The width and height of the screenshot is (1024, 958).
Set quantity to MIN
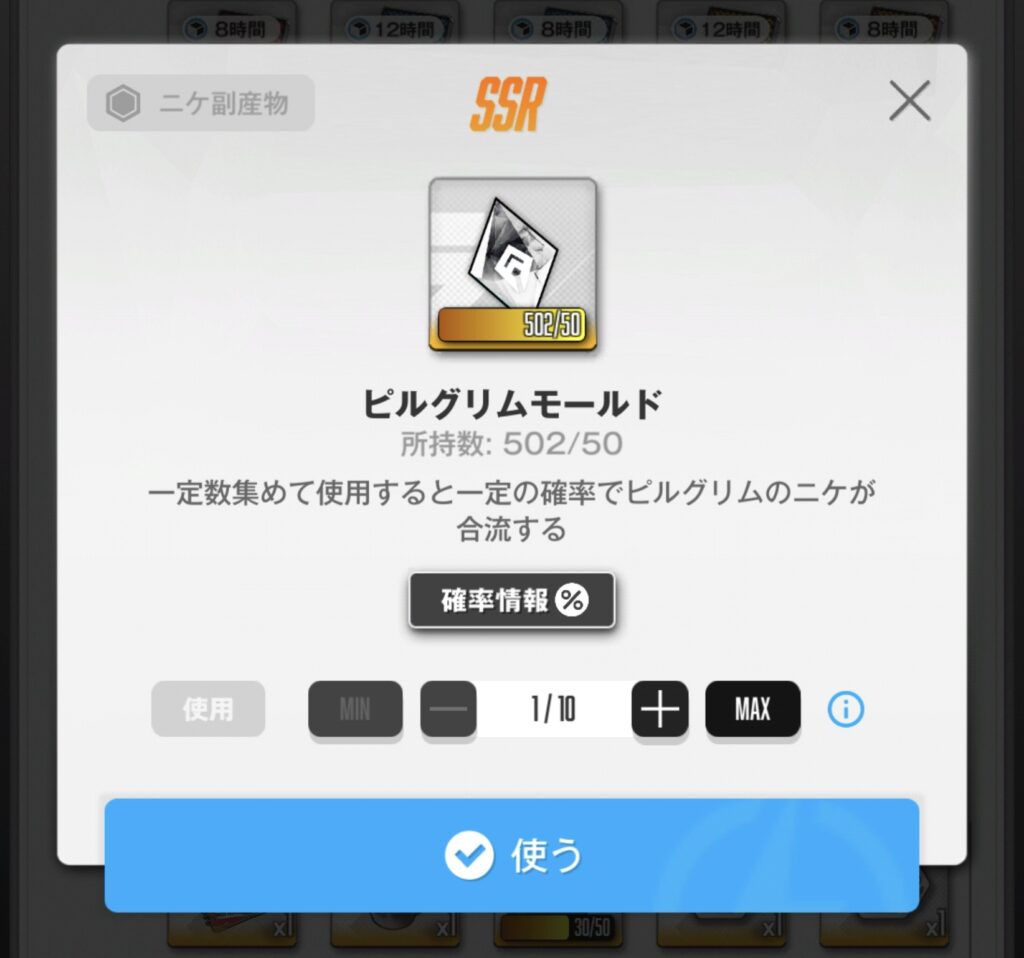[355, 709]
